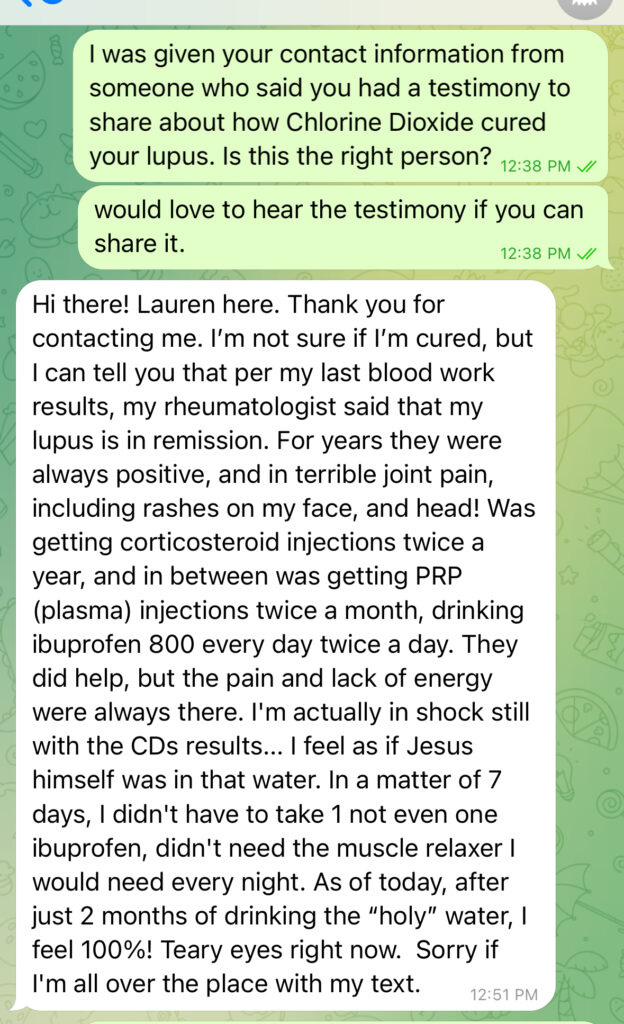Viewport: 624px width, 1024px height.
Task: Go back to the chat list
Action: tap(30, 5)
